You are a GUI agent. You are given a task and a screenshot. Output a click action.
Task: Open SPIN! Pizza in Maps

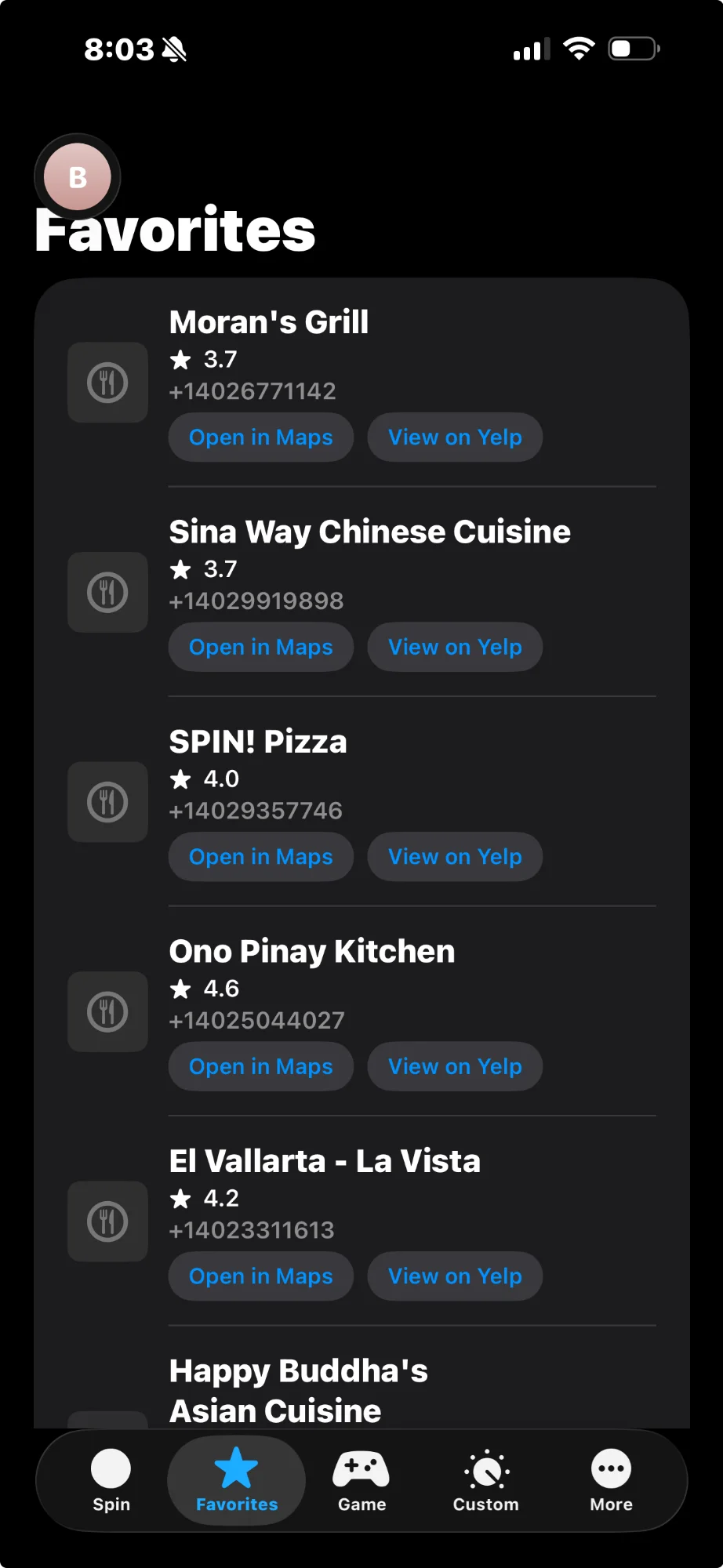[x=260, y=856]
